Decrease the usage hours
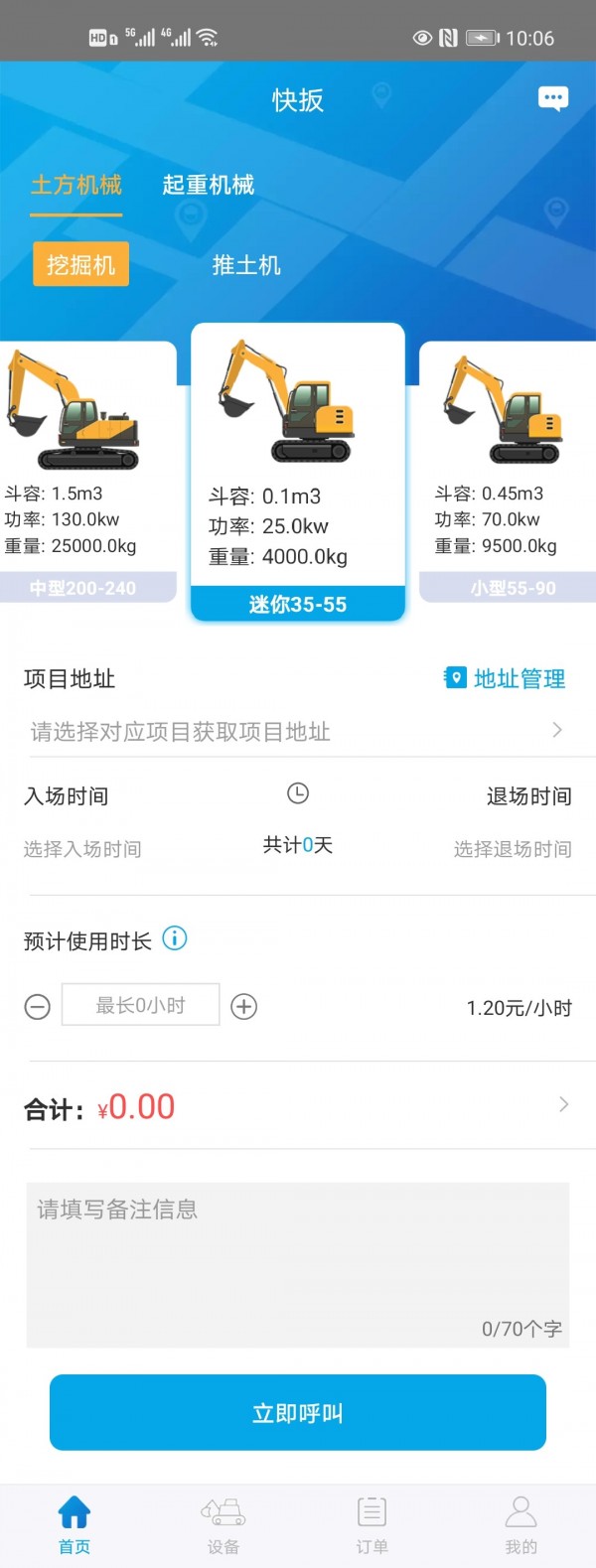596x1568 pixels. [x=37, y=1007]
